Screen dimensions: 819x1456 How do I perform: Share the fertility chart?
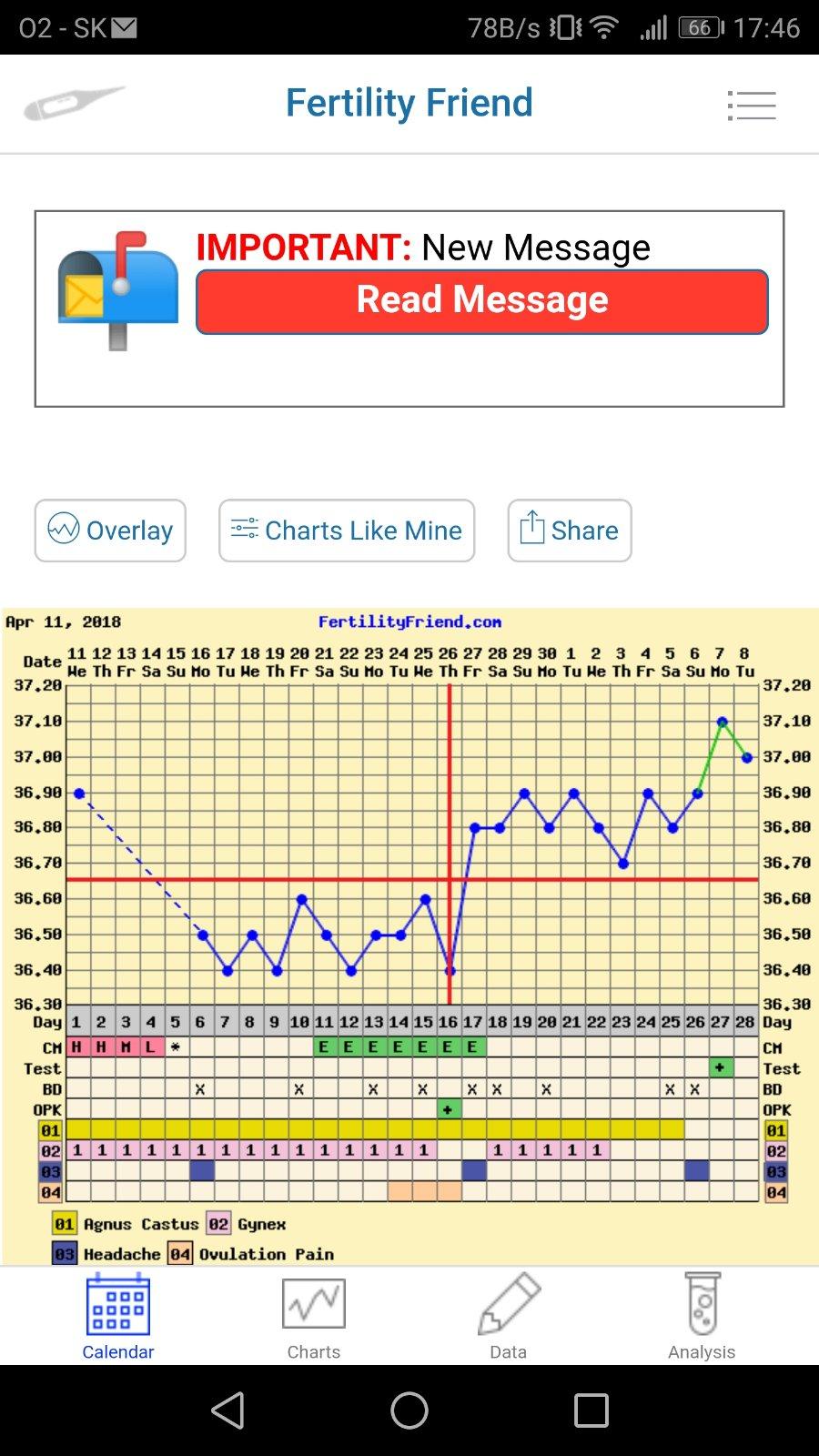569,531
